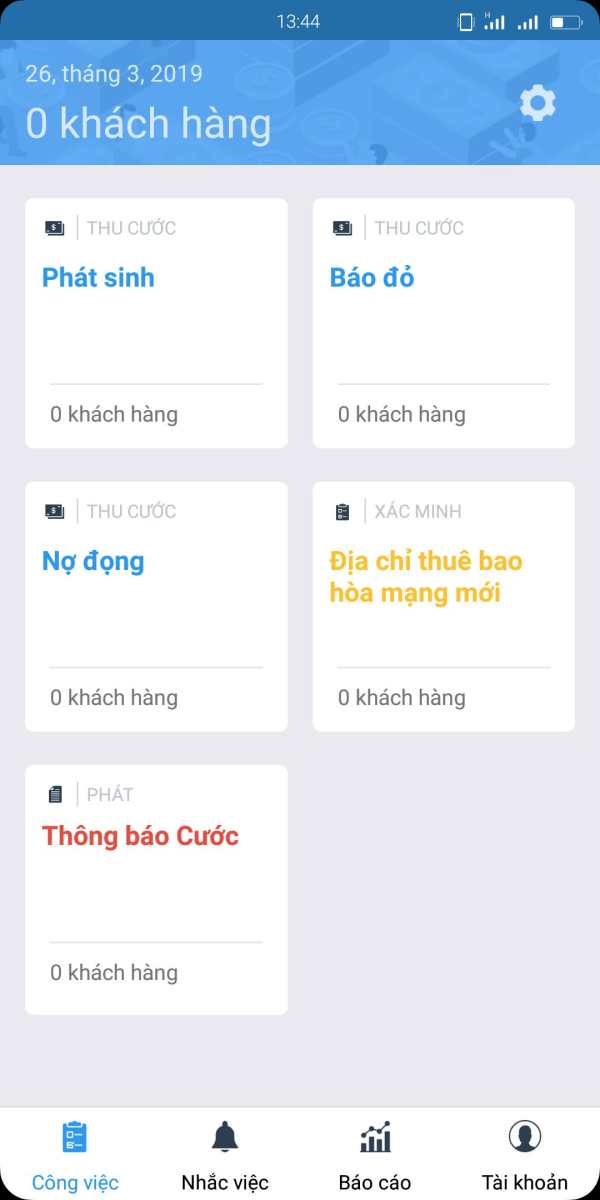Select the Công việc tab
Screen dimensions: 600x1200
coord(75,1155)
